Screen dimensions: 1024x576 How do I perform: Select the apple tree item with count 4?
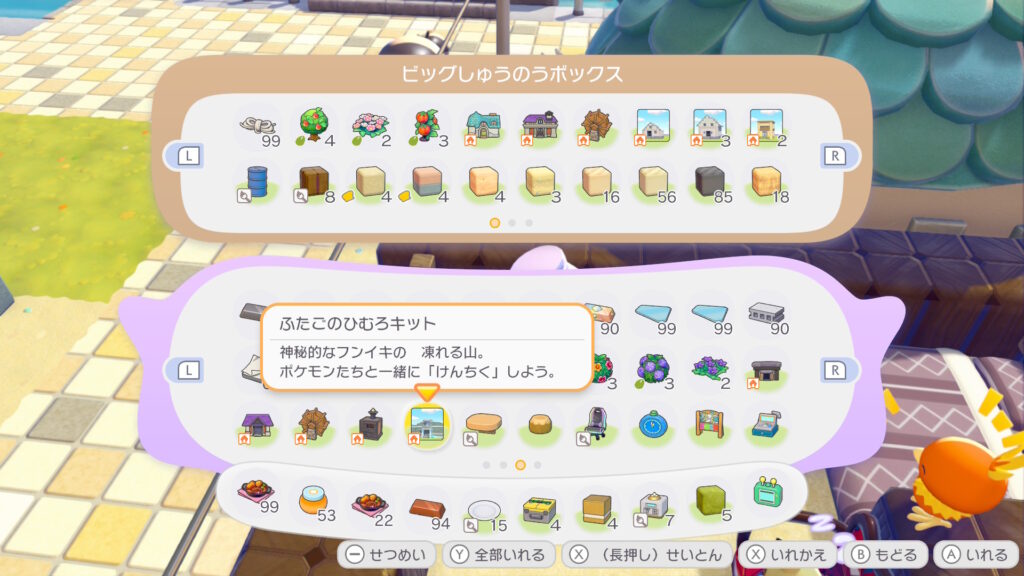tap(312, 126)
